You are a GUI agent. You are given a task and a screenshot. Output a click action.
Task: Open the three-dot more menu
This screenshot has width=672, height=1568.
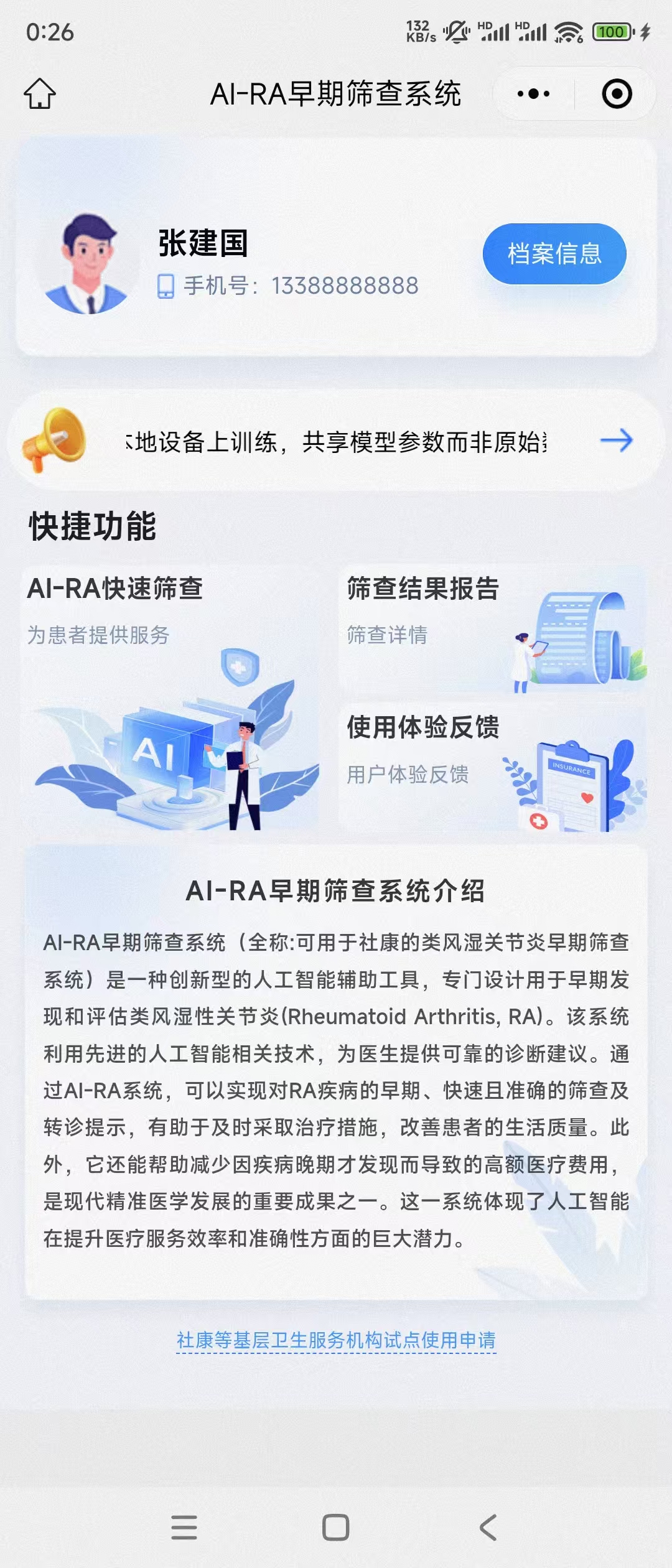point(533,94)
